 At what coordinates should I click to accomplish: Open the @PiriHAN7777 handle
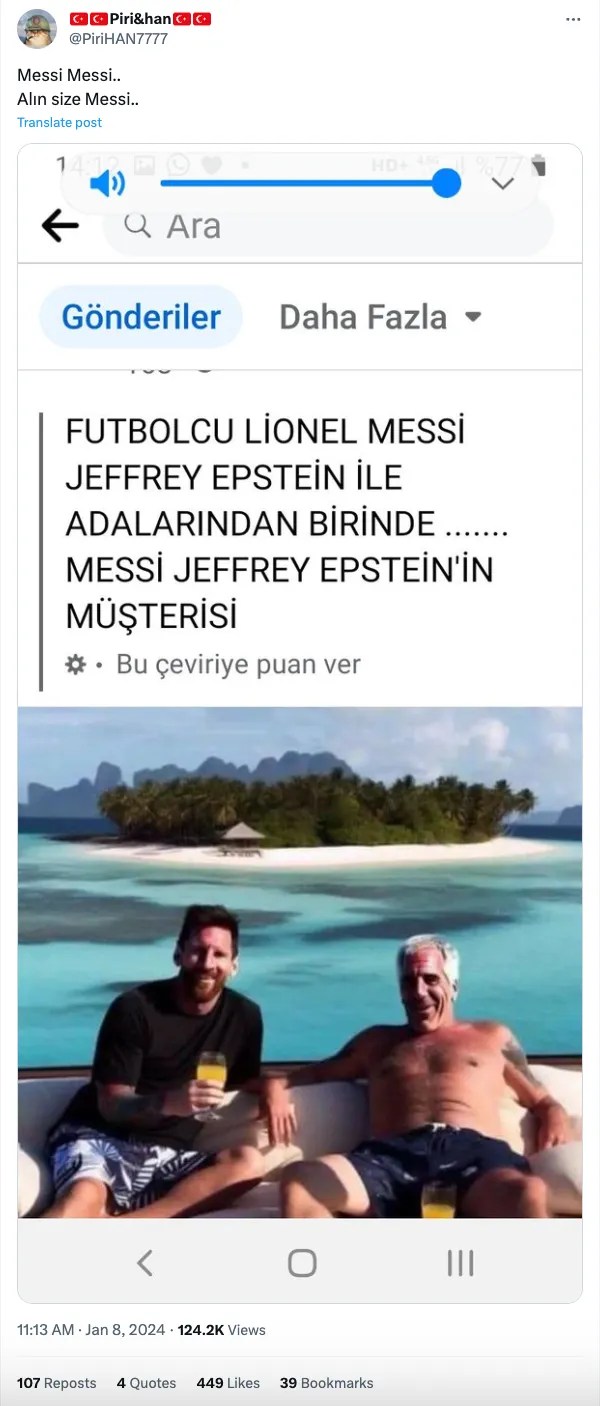[118, 38]
